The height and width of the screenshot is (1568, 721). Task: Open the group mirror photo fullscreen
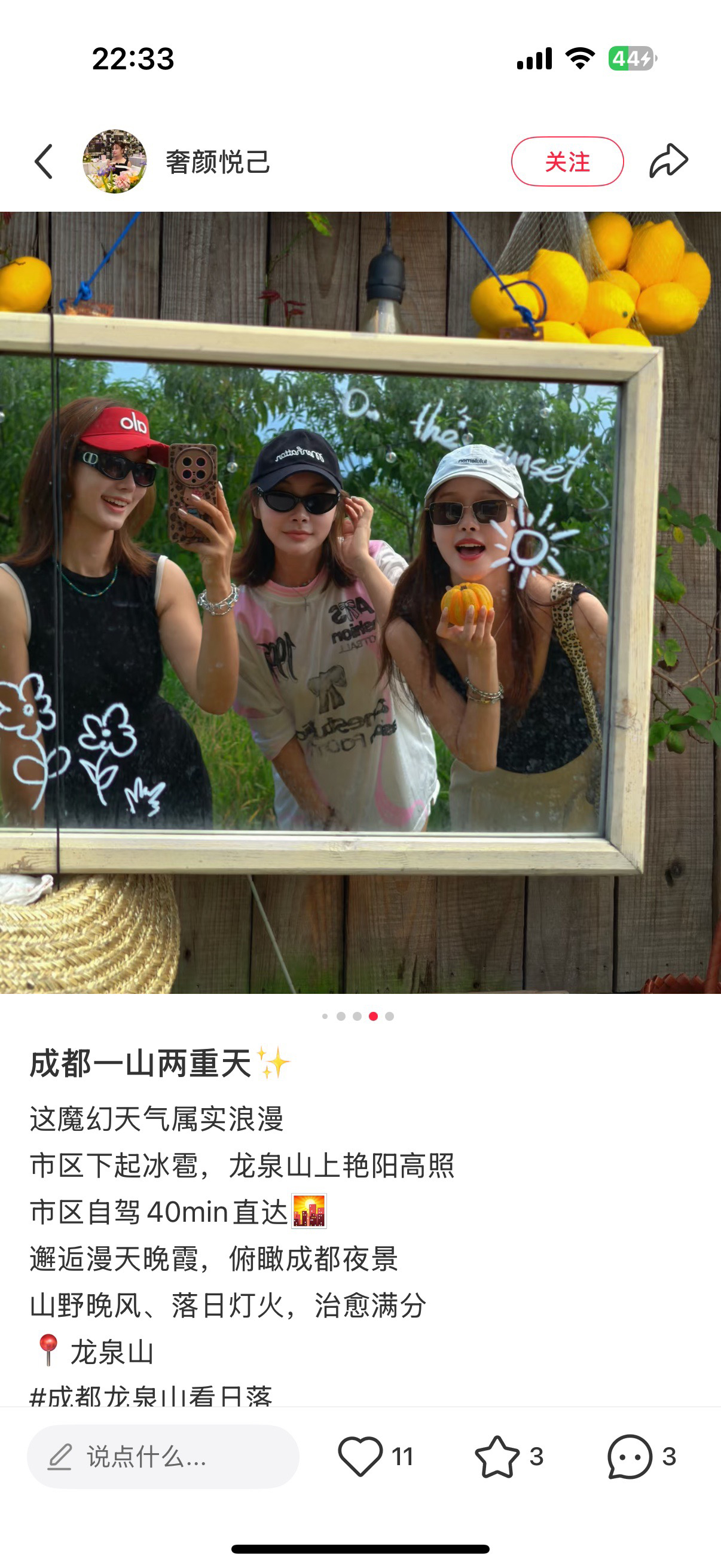(x=360, y=603)
